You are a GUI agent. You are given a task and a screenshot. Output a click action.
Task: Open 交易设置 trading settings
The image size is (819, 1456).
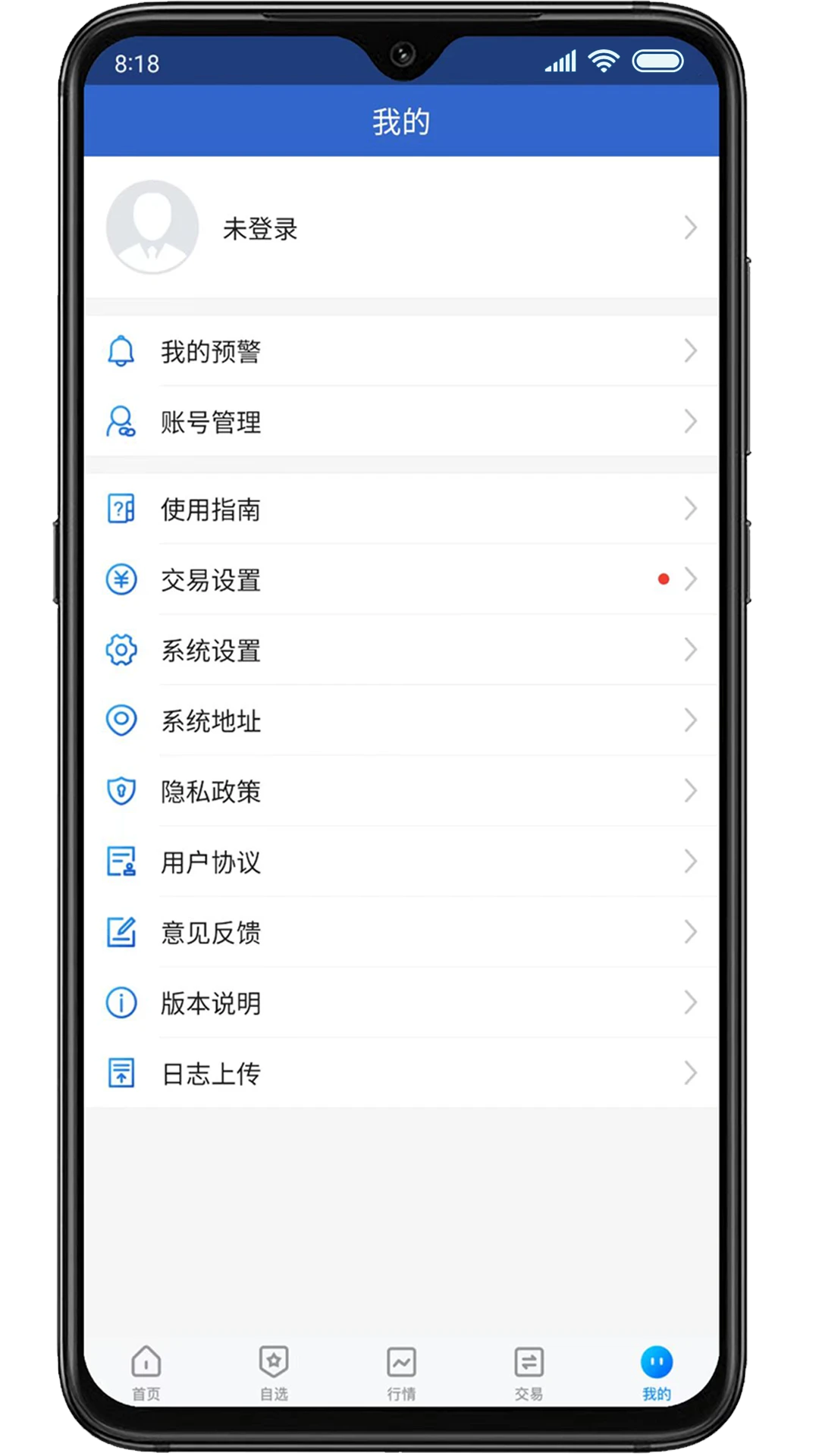point(400,579)
